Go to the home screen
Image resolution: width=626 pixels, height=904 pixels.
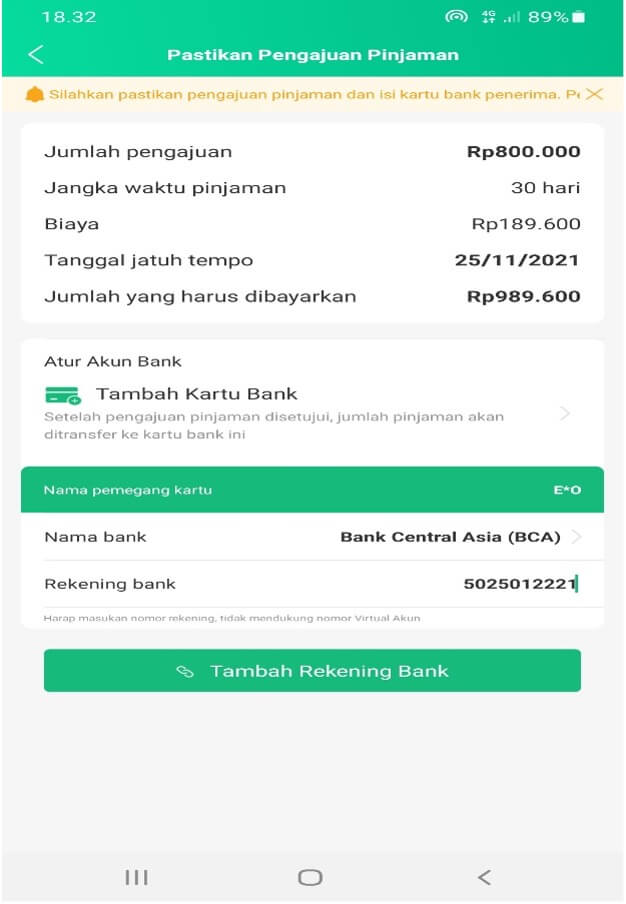tap(311, 877)
